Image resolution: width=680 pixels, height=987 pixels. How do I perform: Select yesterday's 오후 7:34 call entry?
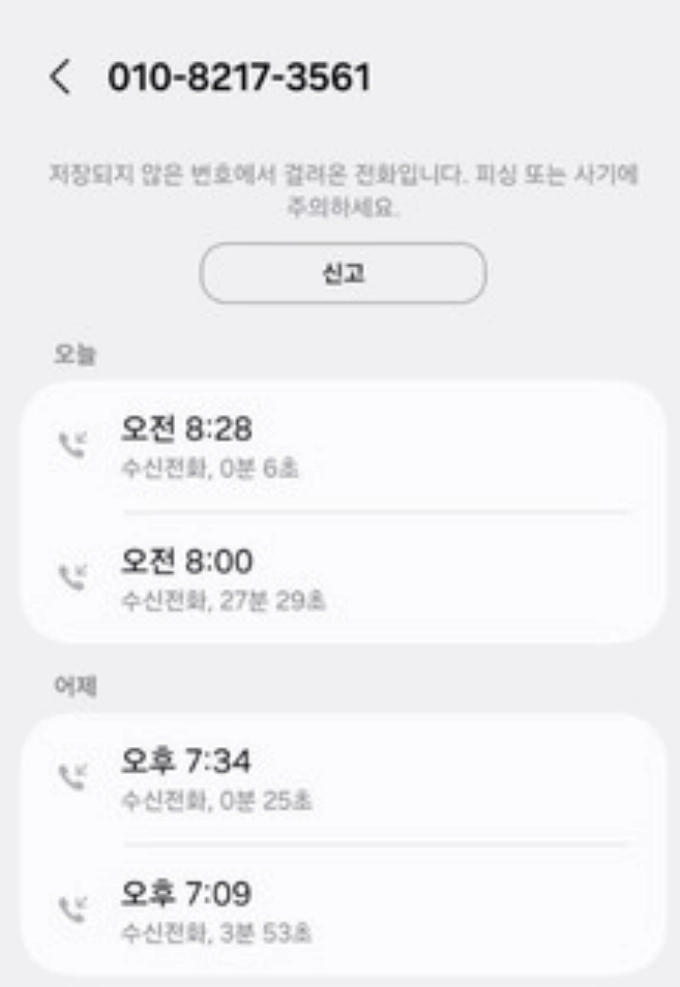343,778
